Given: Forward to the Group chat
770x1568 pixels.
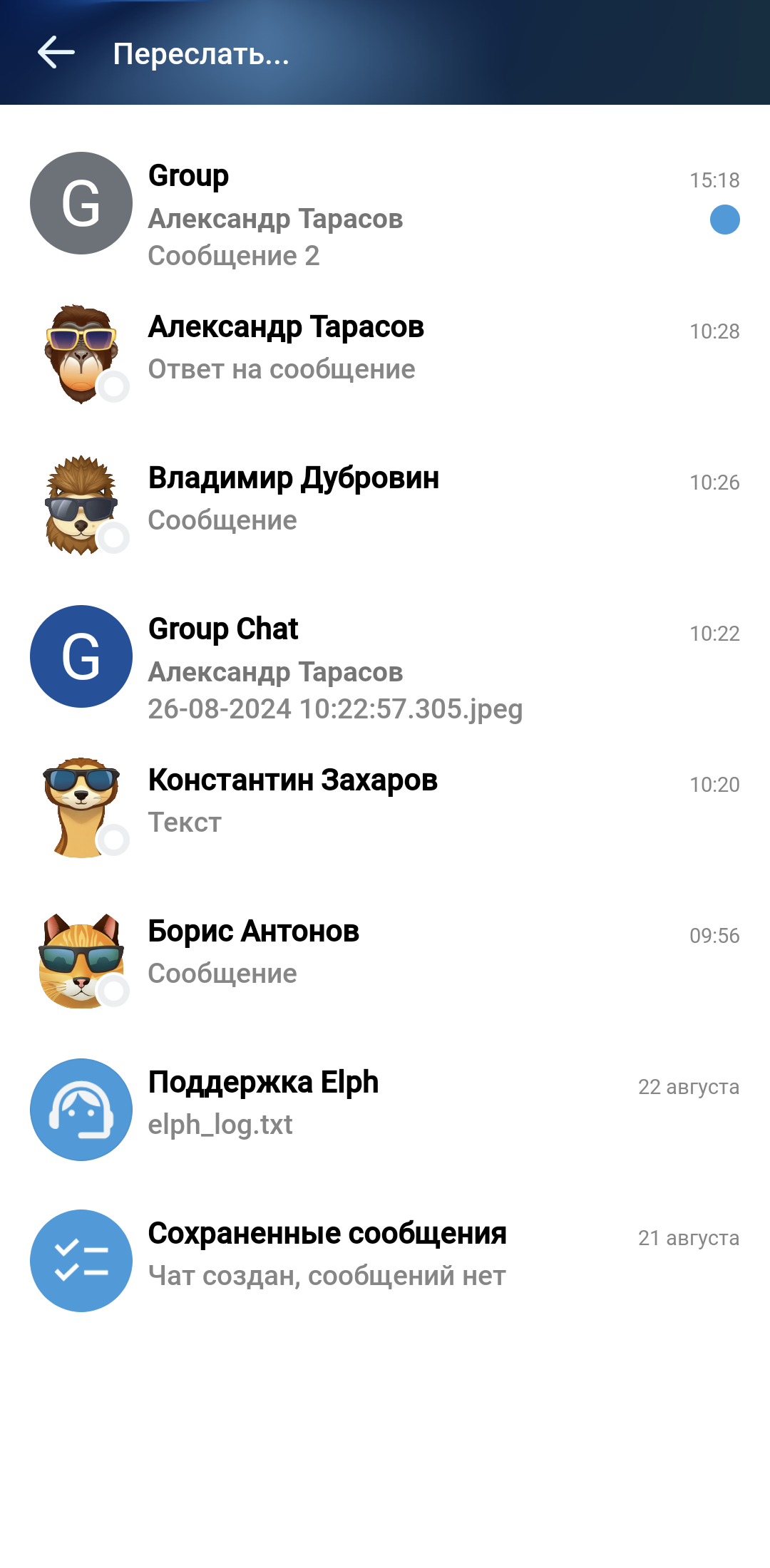Looking at the screenshot, I should click(385, 212).
